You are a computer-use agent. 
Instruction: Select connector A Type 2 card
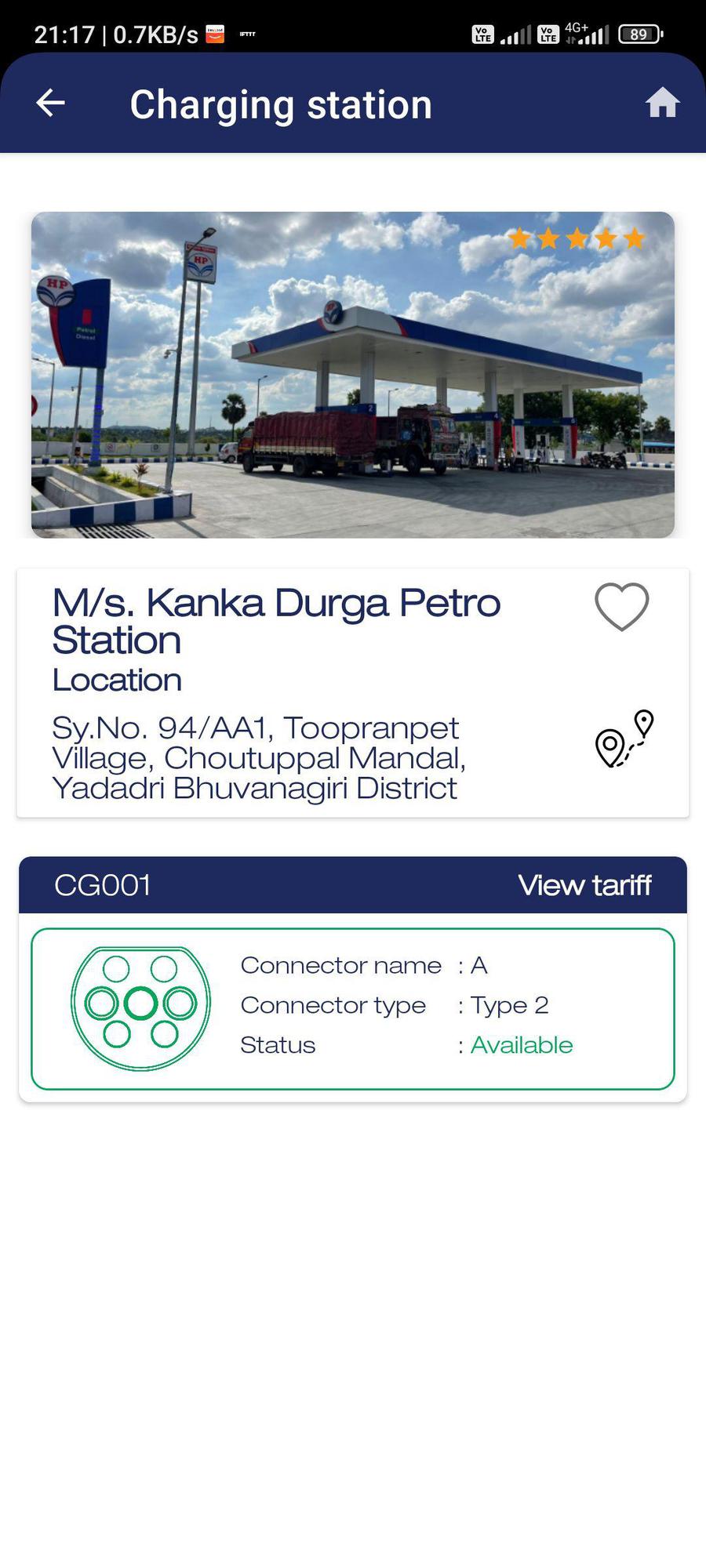[x=353, y=1009]
